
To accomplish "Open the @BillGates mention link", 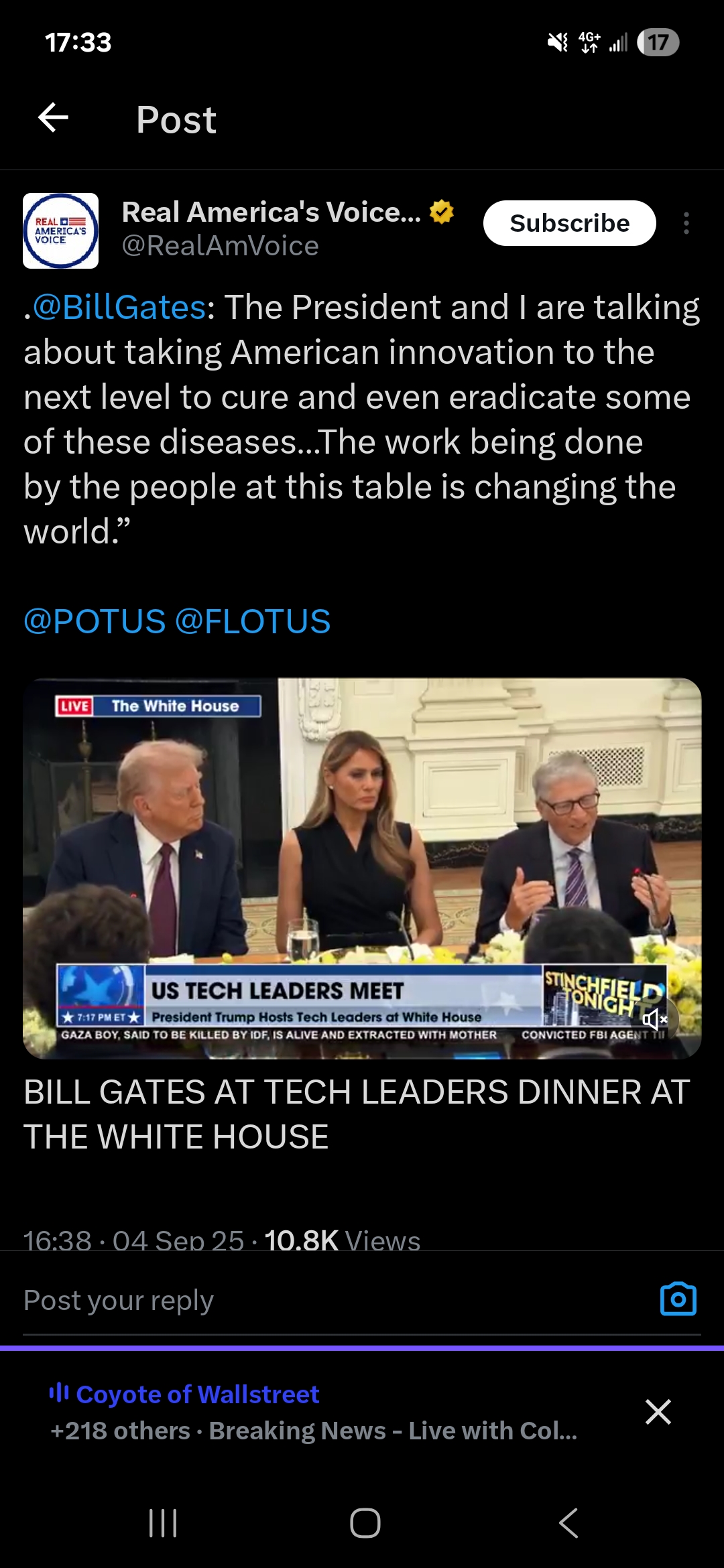I will pyautogui.click(x=119, y=308).
